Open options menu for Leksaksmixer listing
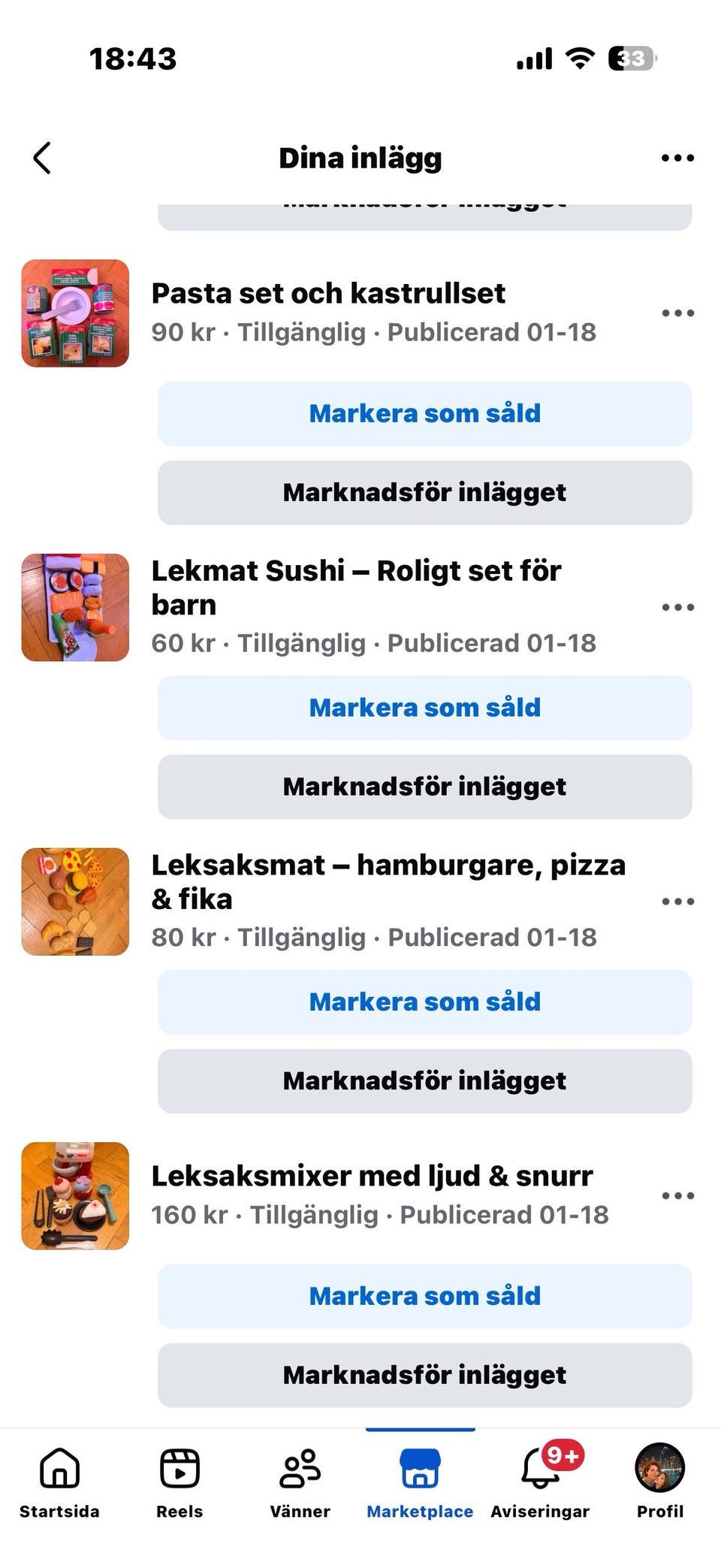721x1568 pixels. click(x=678, y=1195)
